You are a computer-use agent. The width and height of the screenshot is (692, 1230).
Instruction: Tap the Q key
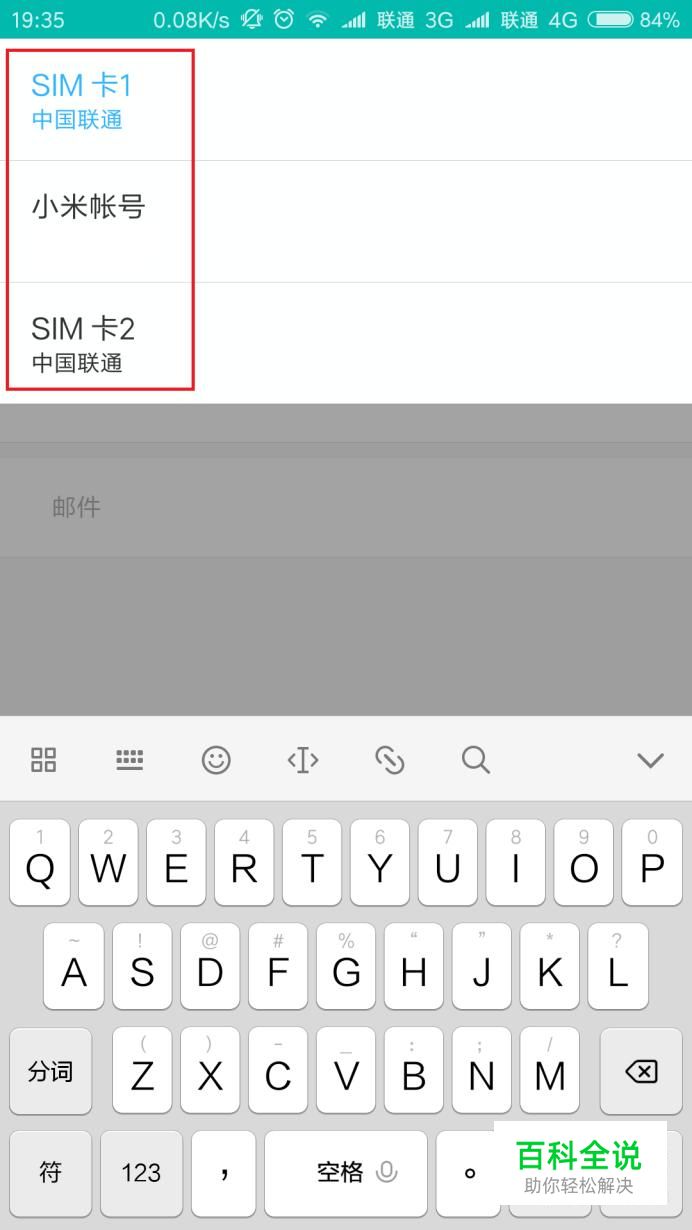pyautogui.click(x=40, y=864)
